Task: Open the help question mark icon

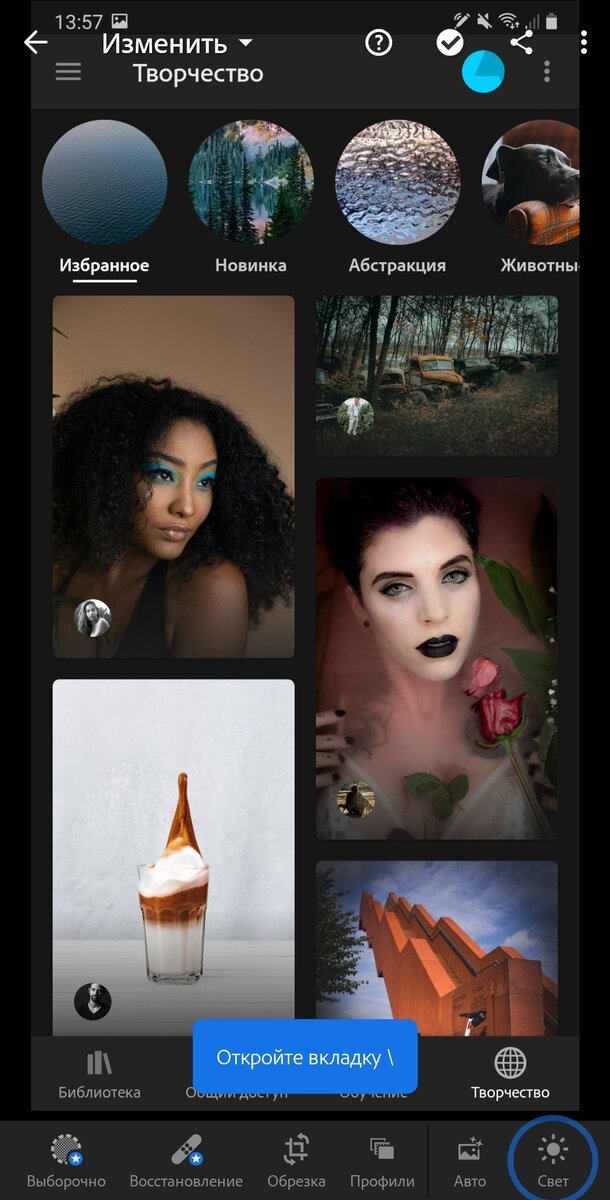Action: click(x=378, y=43)
